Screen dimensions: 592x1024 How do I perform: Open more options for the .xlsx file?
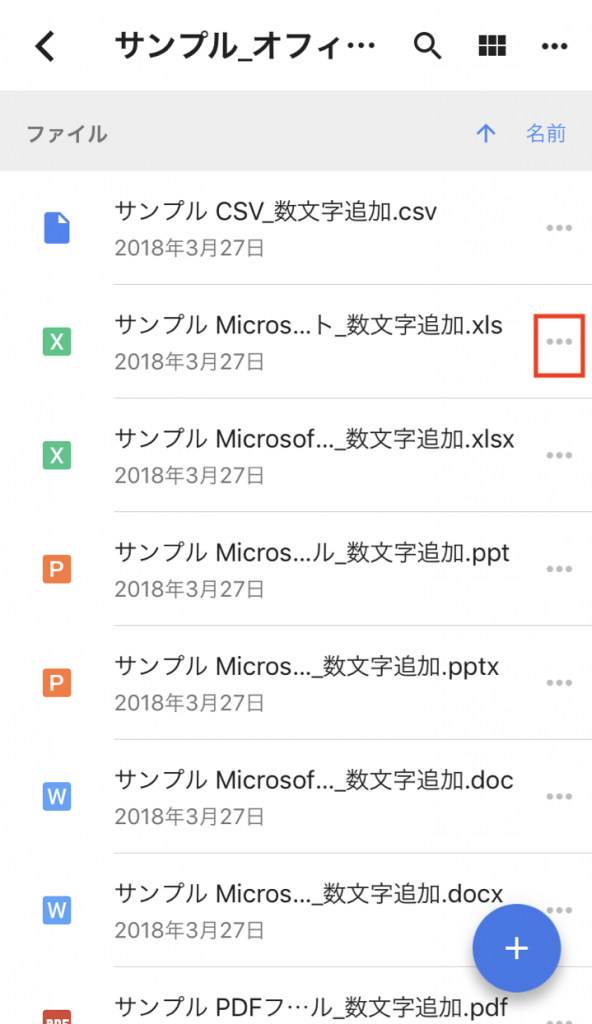(559, 455)
